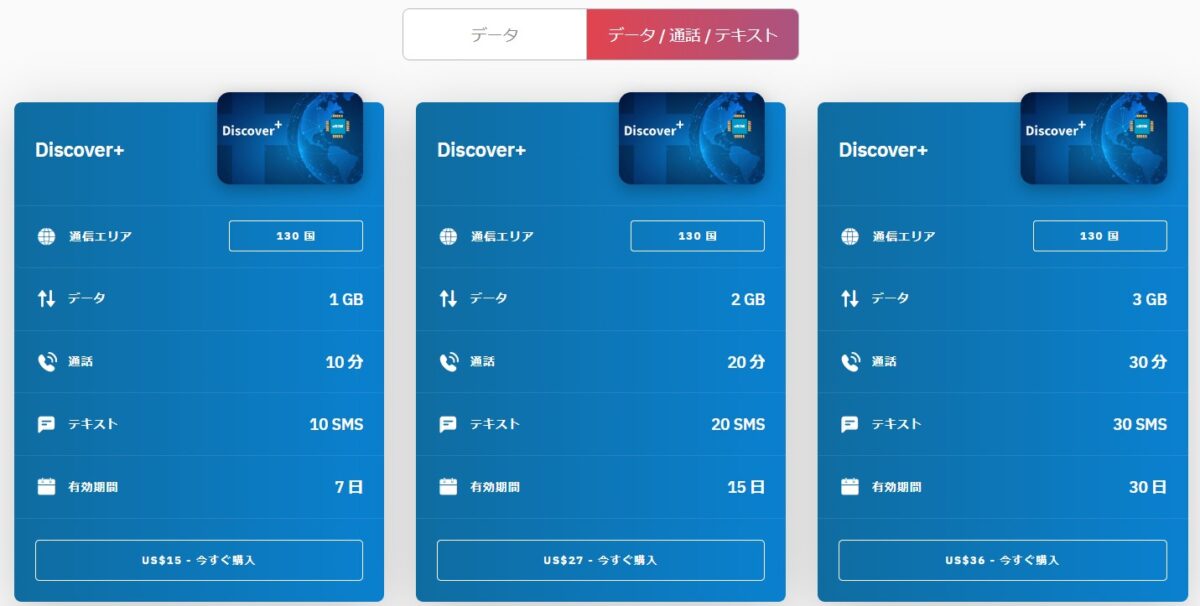This screenshot has height=606, width=1200.
Task: Buy the US$27 Discover+ plan
Action: point(601,560)
